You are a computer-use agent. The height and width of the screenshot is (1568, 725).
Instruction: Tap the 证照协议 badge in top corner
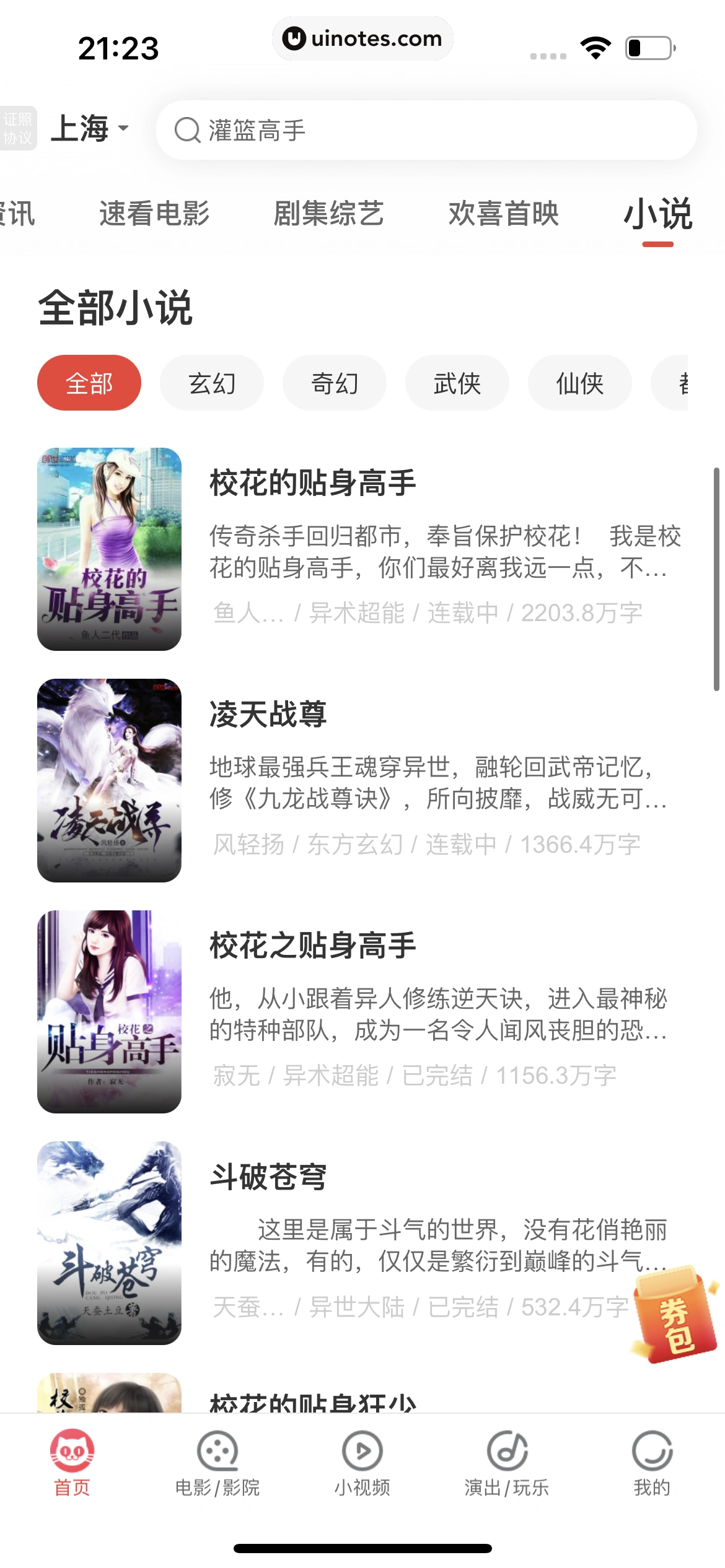click(x=17, y=128)
